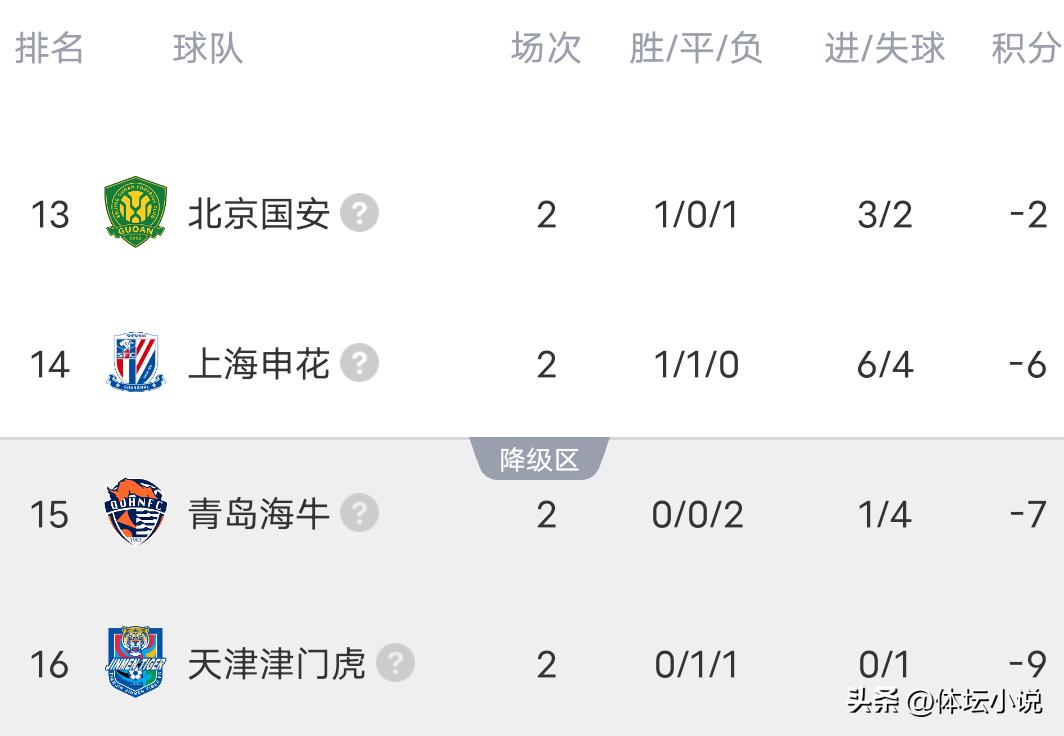Tap the question mark next to 上海申花
The width and height of the screenshot is (1064, 736).
(x=359, y=363)
